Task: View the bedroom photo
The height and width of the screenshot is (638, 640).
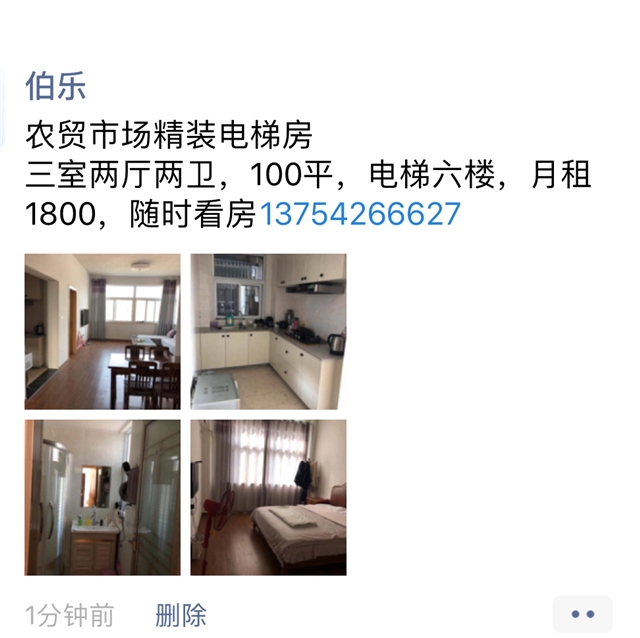Action: point(268,497)
